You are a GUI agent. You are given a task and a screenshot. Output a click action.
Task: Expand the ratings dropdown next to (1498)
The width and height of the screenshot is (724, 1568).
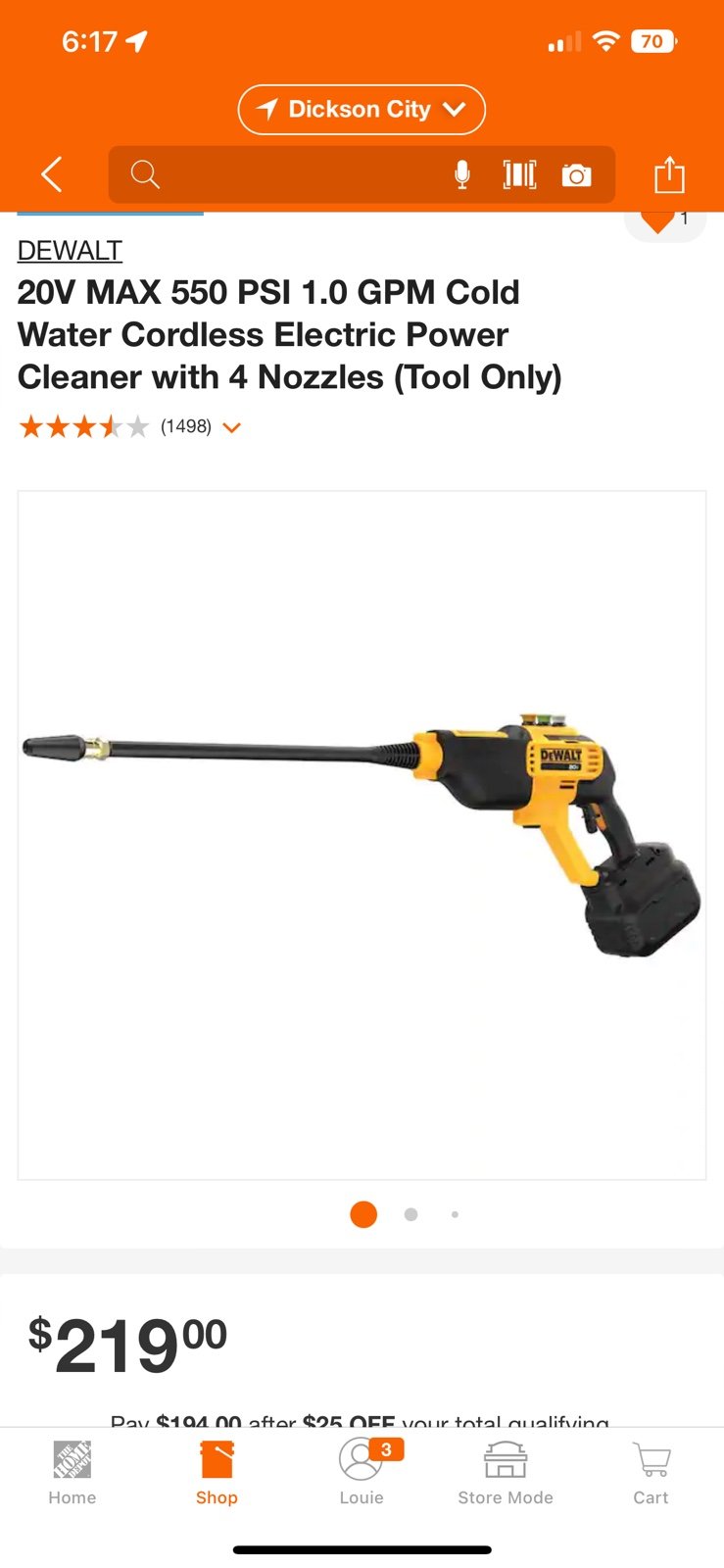pyautogui.click(x=231, y=427)
